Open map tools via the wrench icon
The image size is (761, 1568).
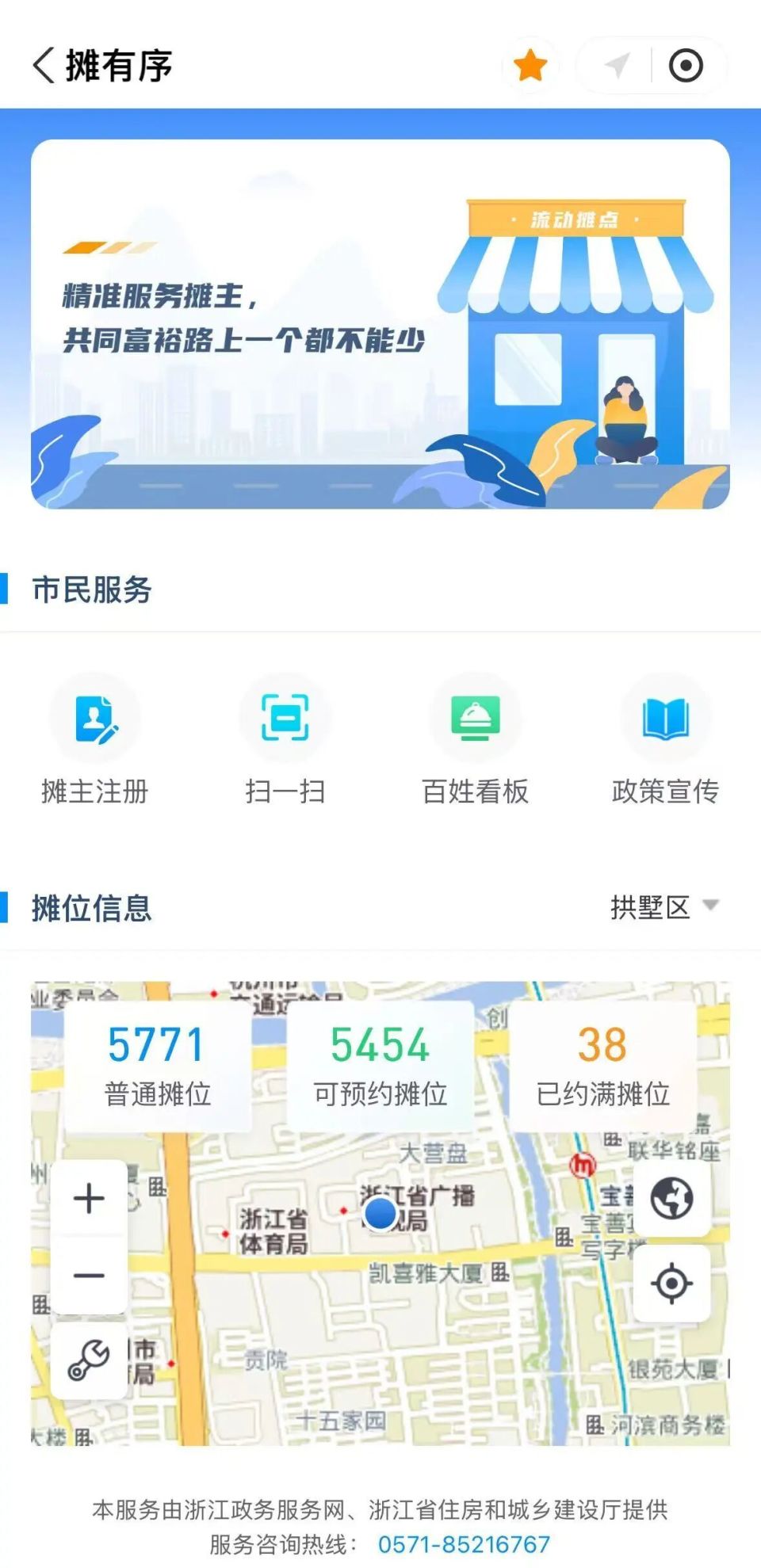tap(90, 1357)
